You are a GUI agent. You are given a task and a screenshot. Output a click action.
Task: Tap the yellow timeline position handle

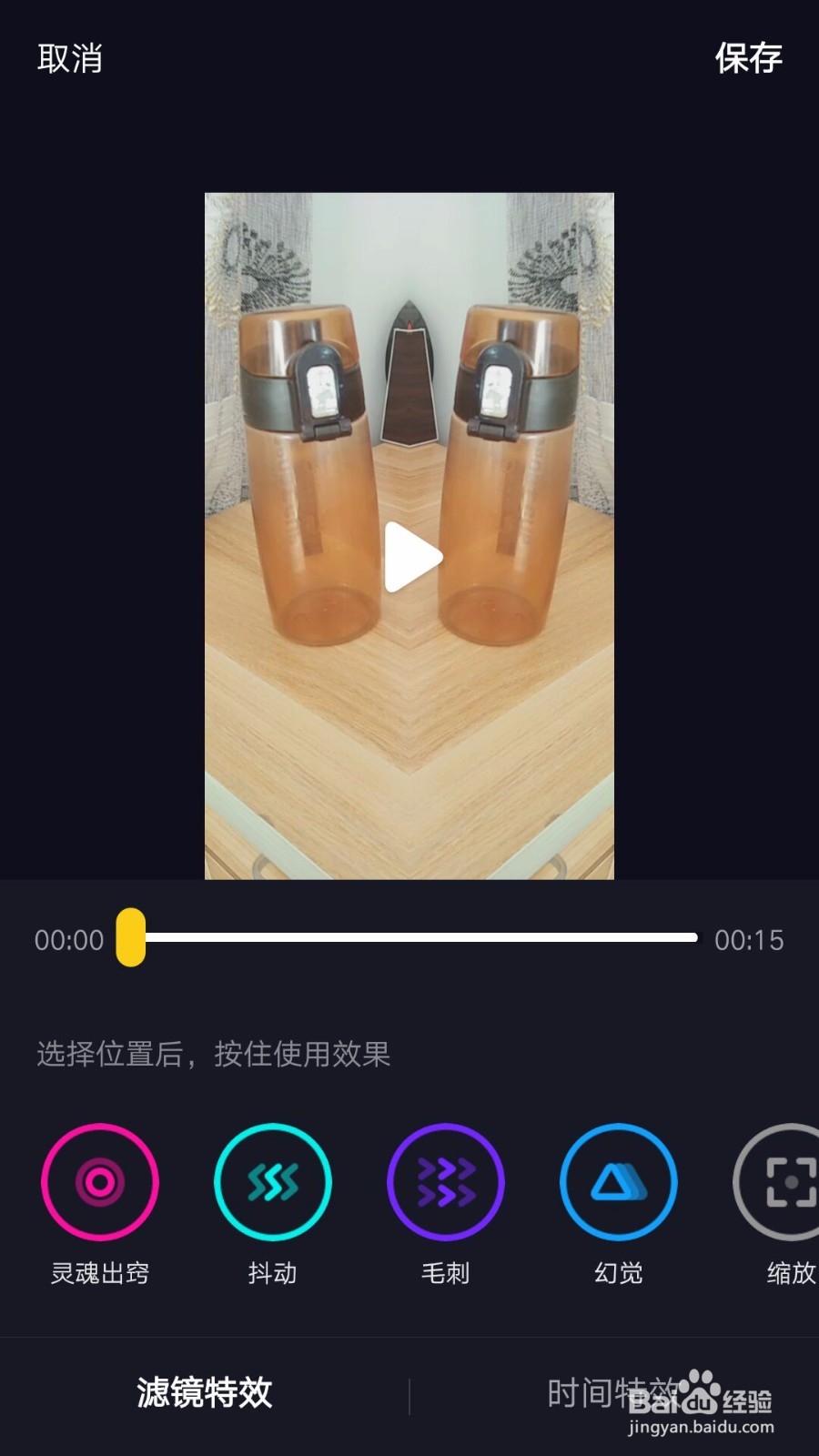[131, 937]
